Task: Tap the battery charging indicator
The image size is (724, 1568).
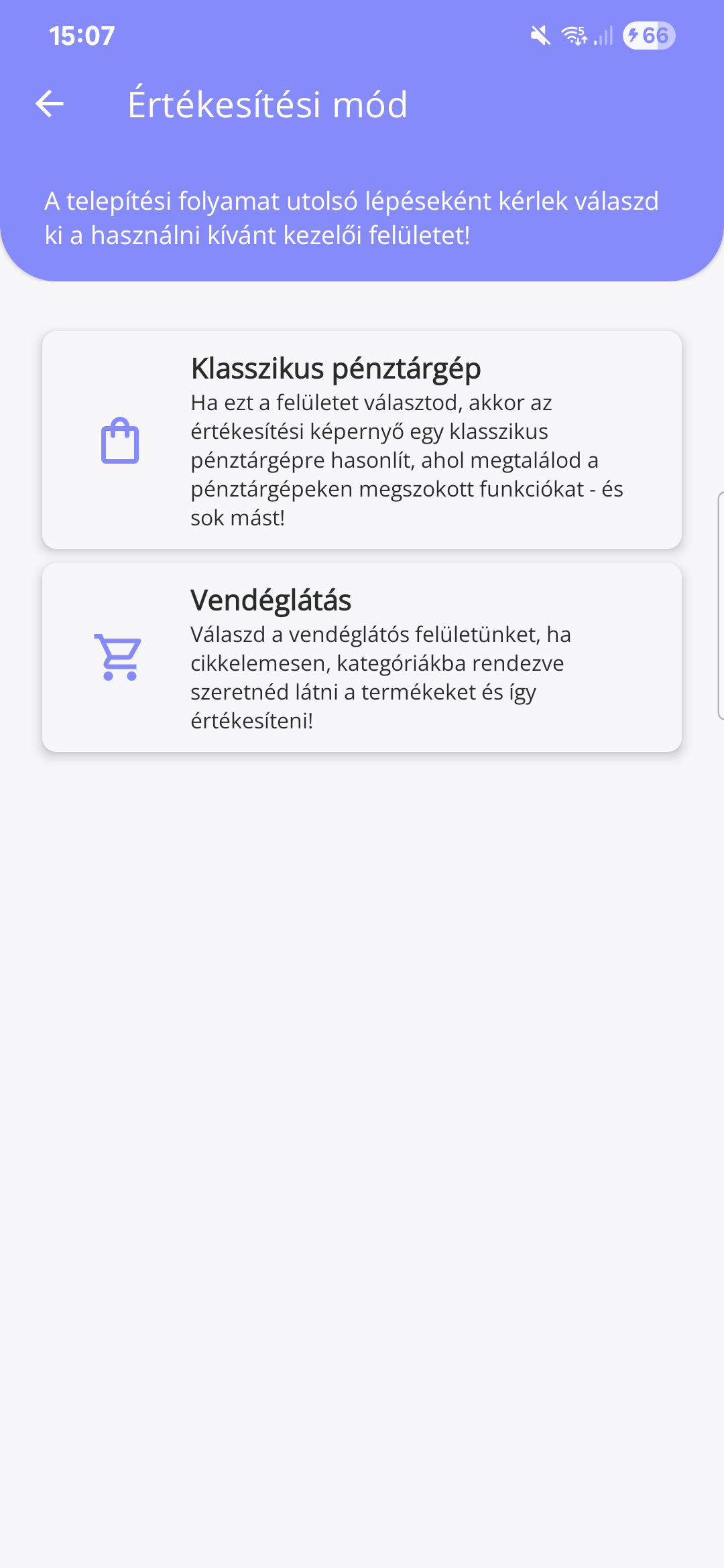Action: pyautogui.click(x=647, y=36)
